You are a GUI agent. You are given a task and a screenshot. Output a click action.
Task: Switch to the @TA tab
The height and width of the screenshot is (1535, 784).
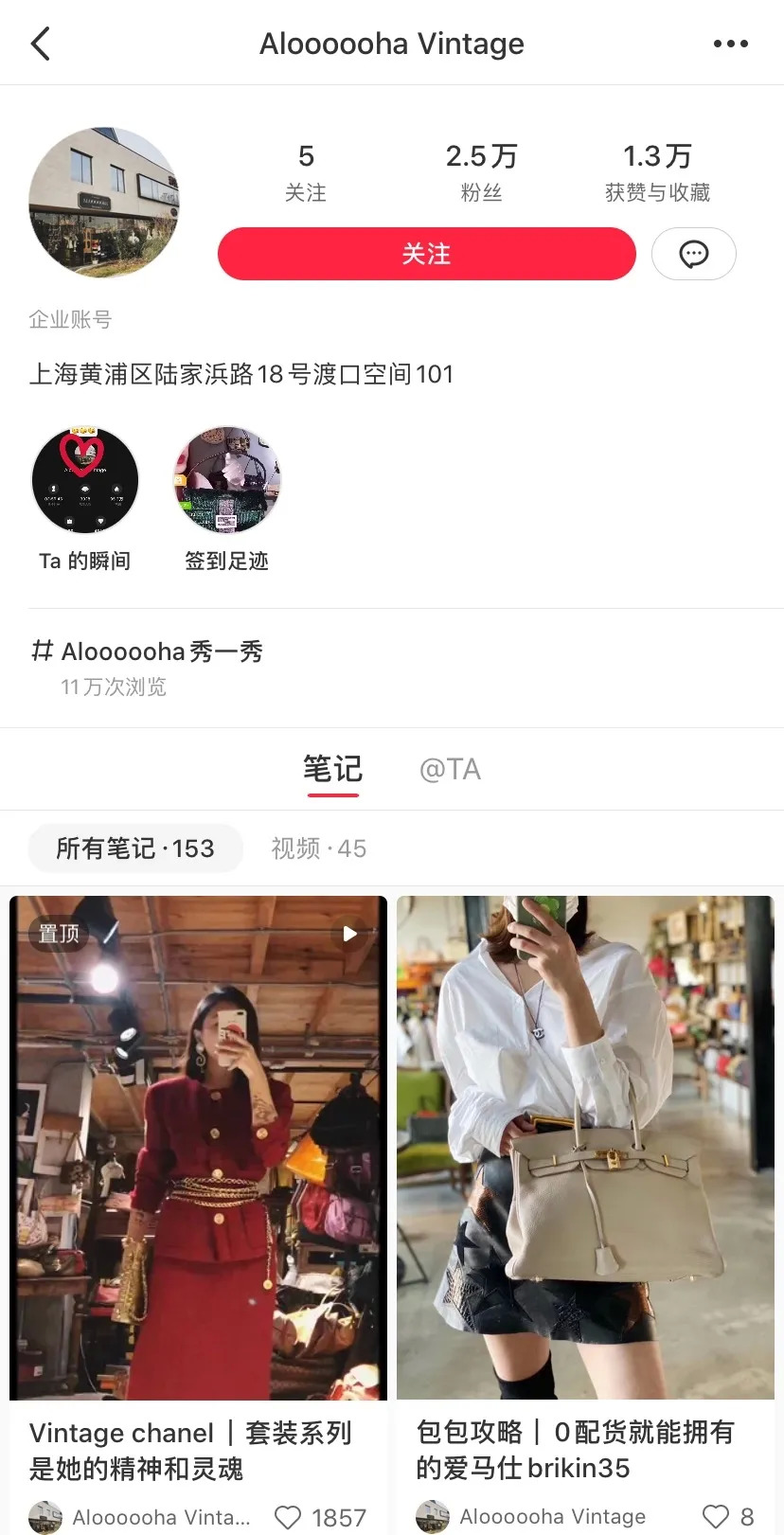tap(450, 769)
